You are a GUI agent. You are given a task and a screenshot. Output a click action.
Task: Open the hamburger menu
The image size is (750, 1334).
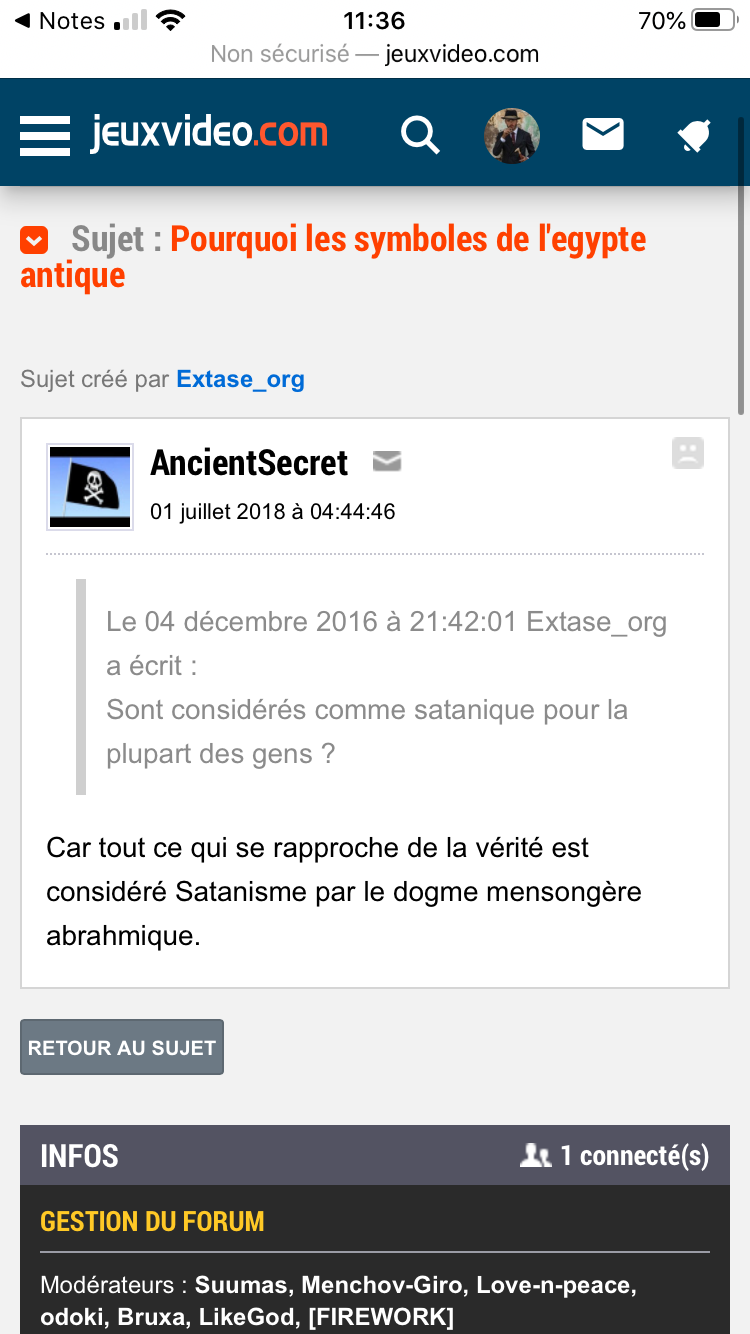45,135
